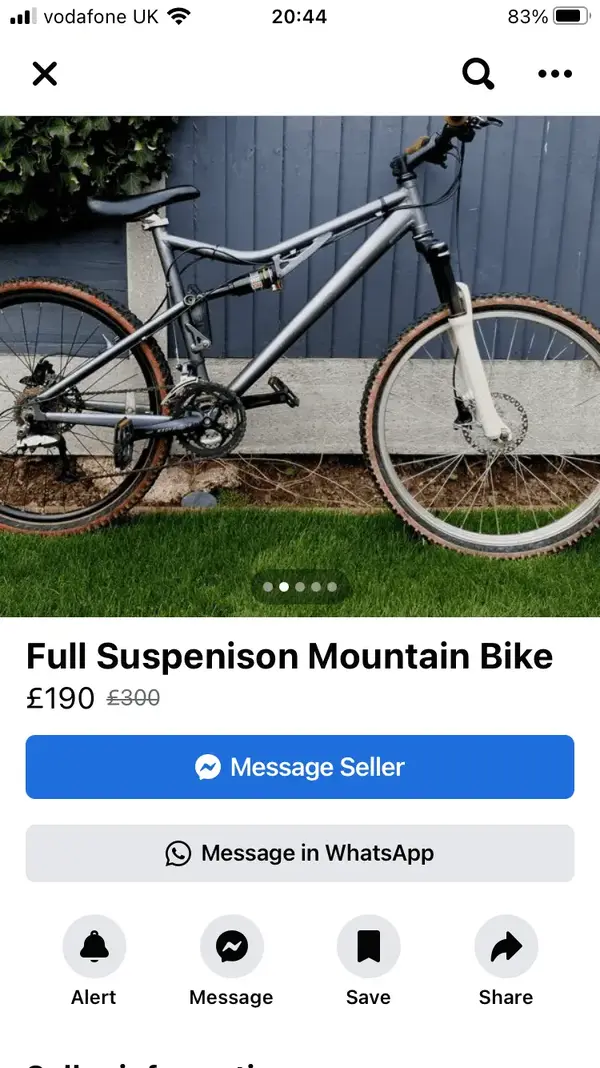
Task: Open the bike photo full screen
Action: (300, 360)
